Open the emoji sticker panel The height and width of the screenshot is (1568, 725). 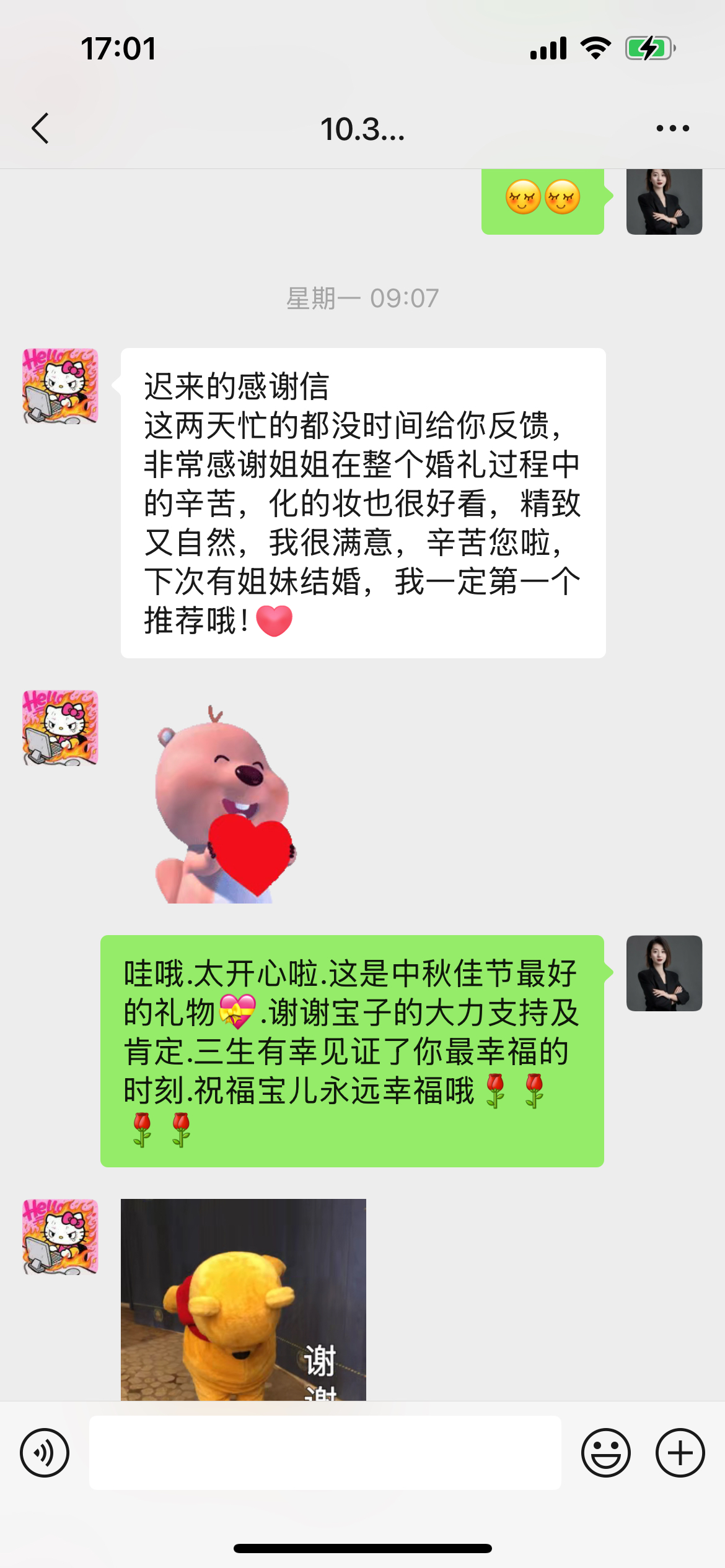click(x=605, y=1453)
